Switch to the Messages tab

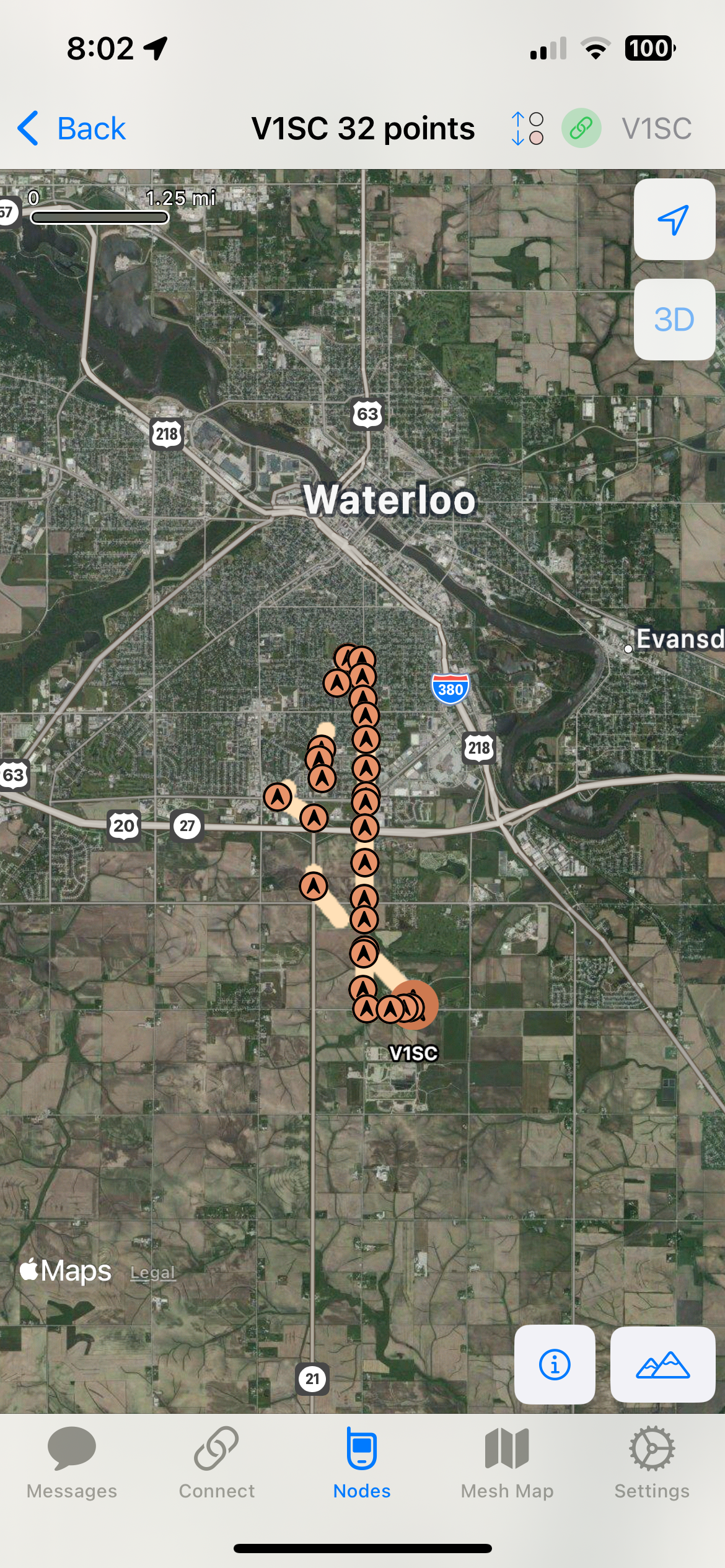pyautogui.click(x=72, y=1463)
